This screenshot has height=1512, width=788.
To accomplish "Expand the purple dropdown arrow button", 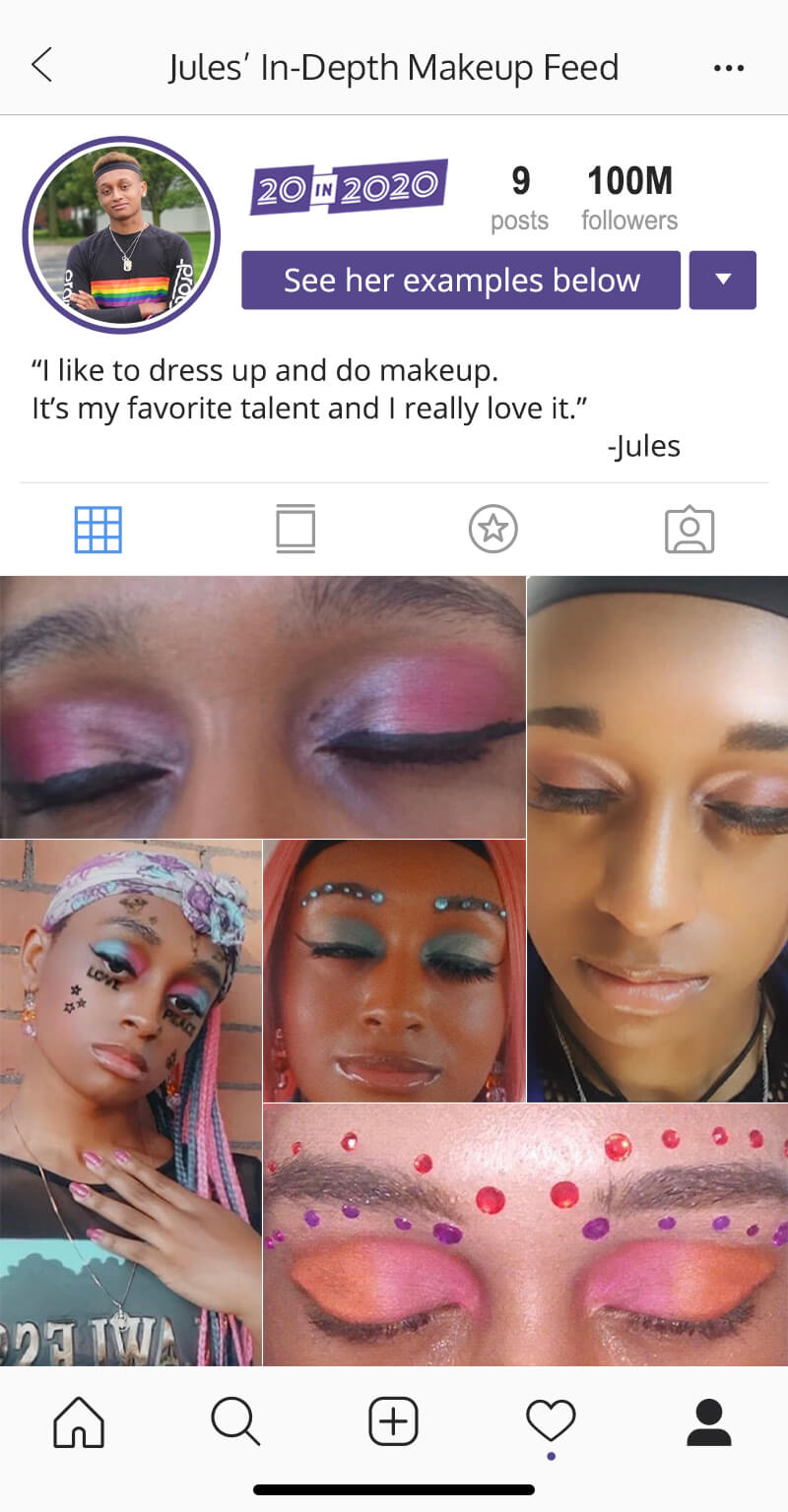I will [723, 281].
